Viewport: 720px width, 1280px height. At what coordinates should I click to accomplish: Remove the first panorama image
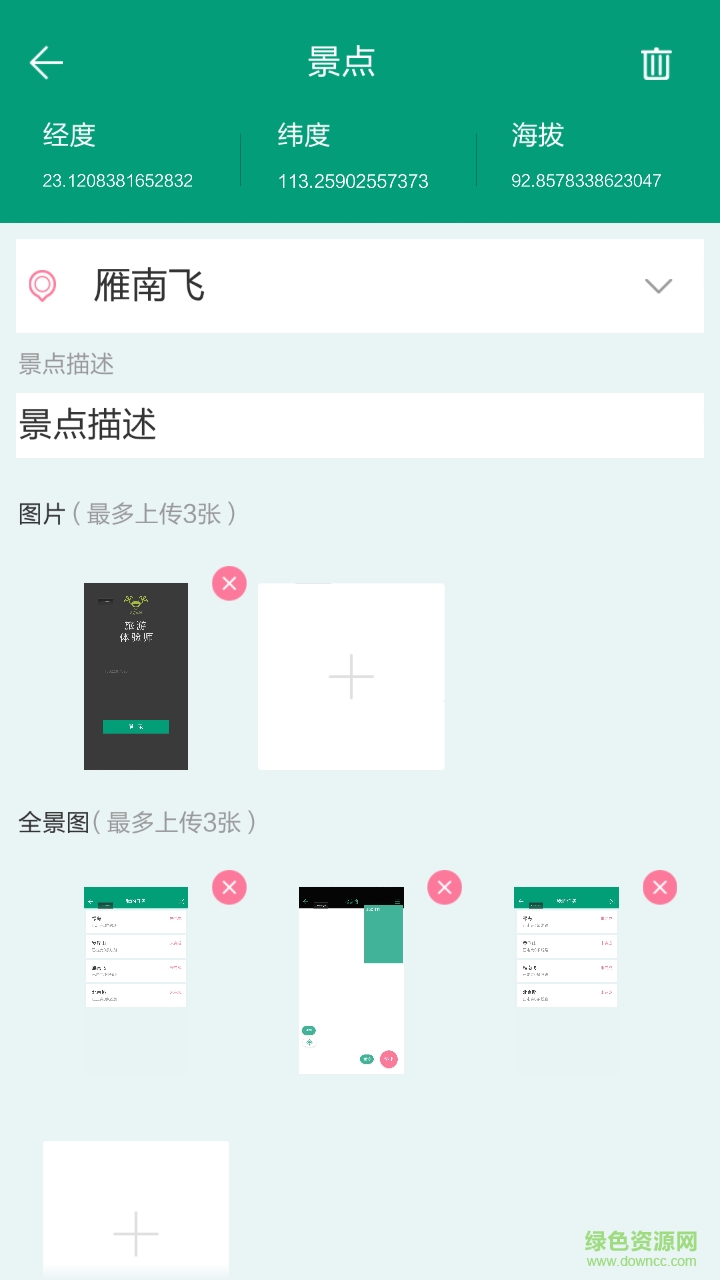point(229,887)
